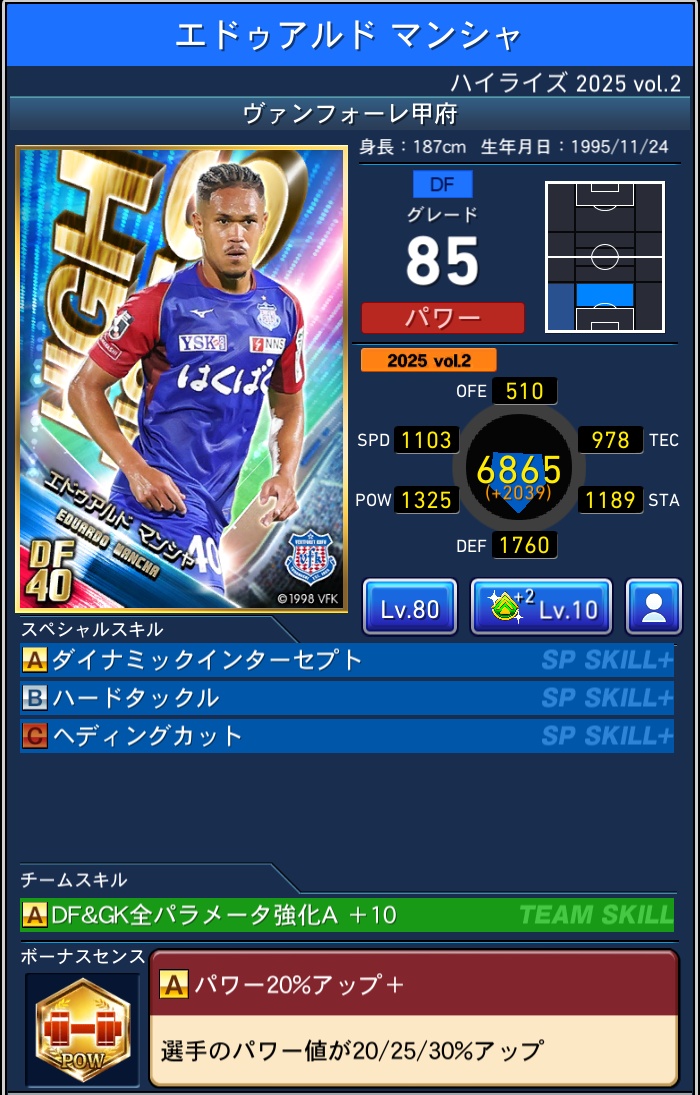Open the +2 Lv.10 enhancement button
The height and width of the screenshot is (1095, 700).
coord(540,607)
